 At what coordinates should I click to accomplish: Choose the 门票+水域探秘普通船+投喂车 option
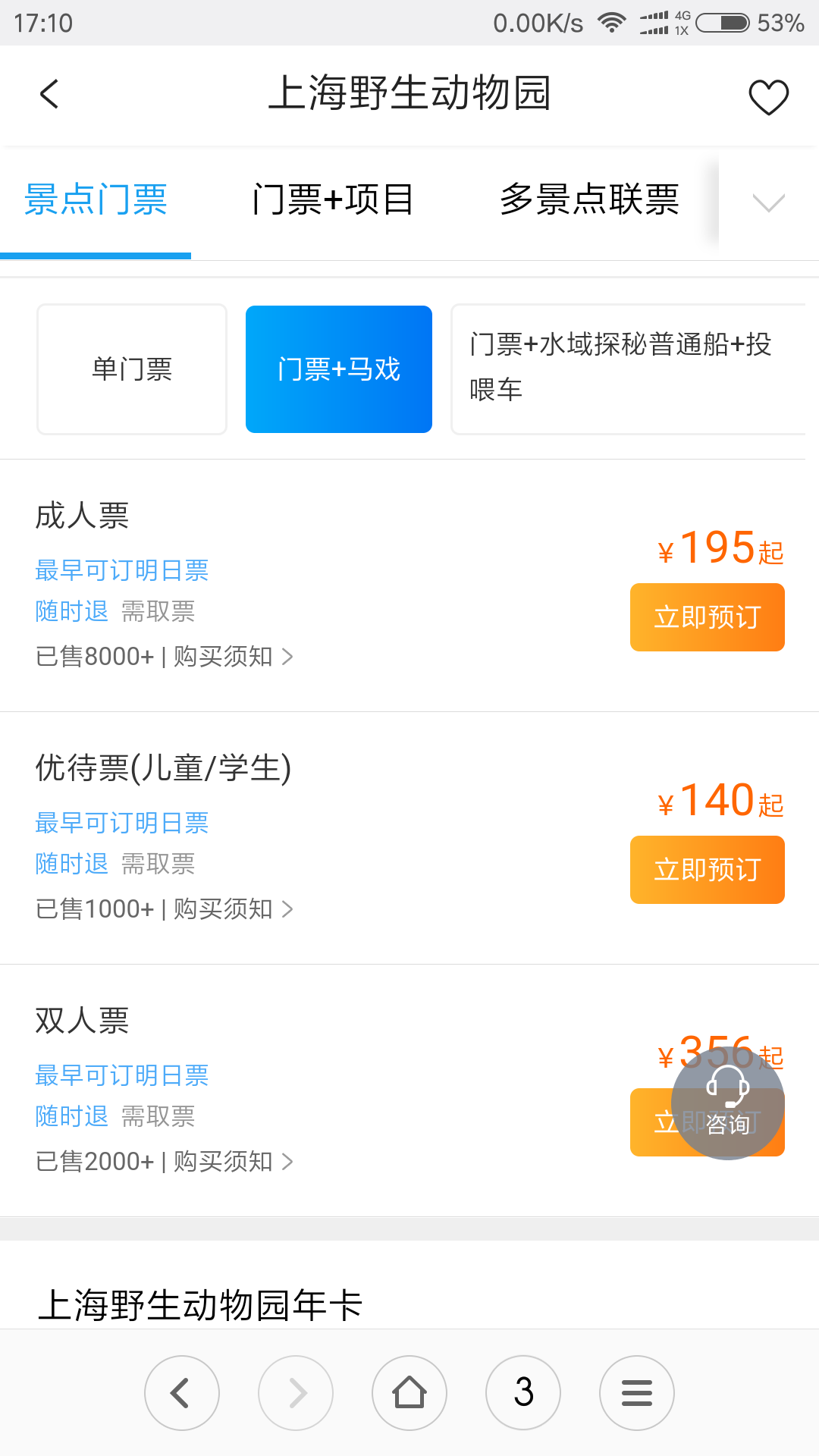pos(628,369)
